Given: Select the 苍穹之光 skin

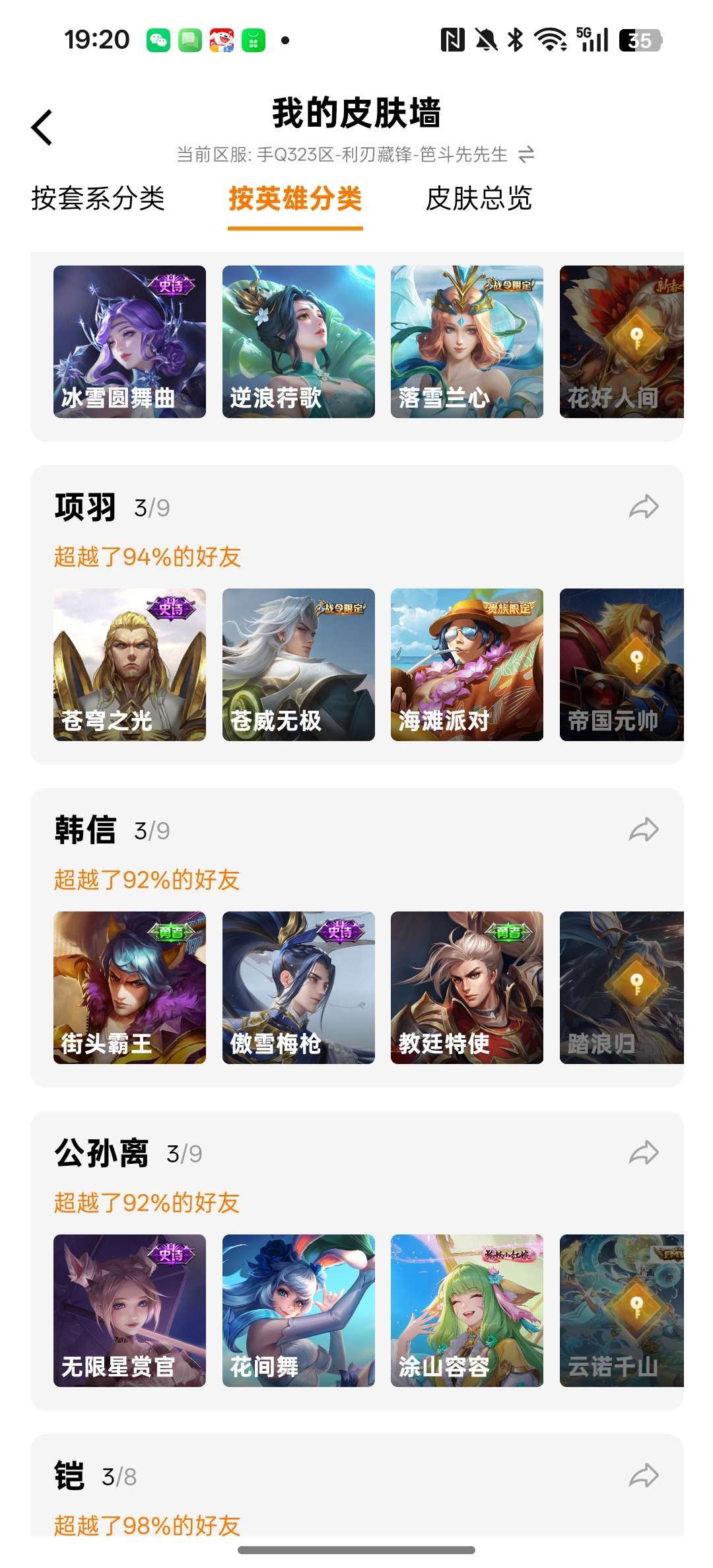Looking at the screenshot, I should pos(129,667).
